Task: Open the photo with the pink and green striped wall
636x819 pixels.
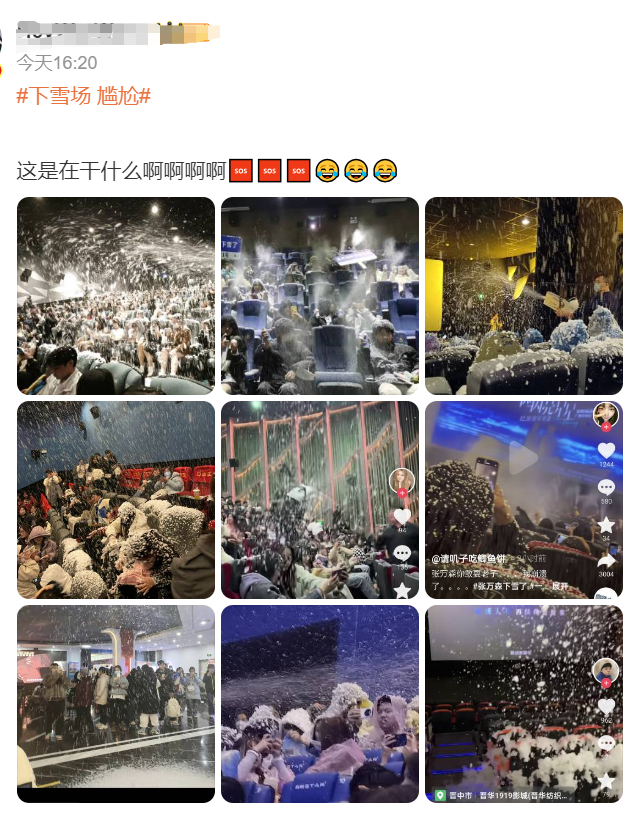Action: (x=319, y=499)
